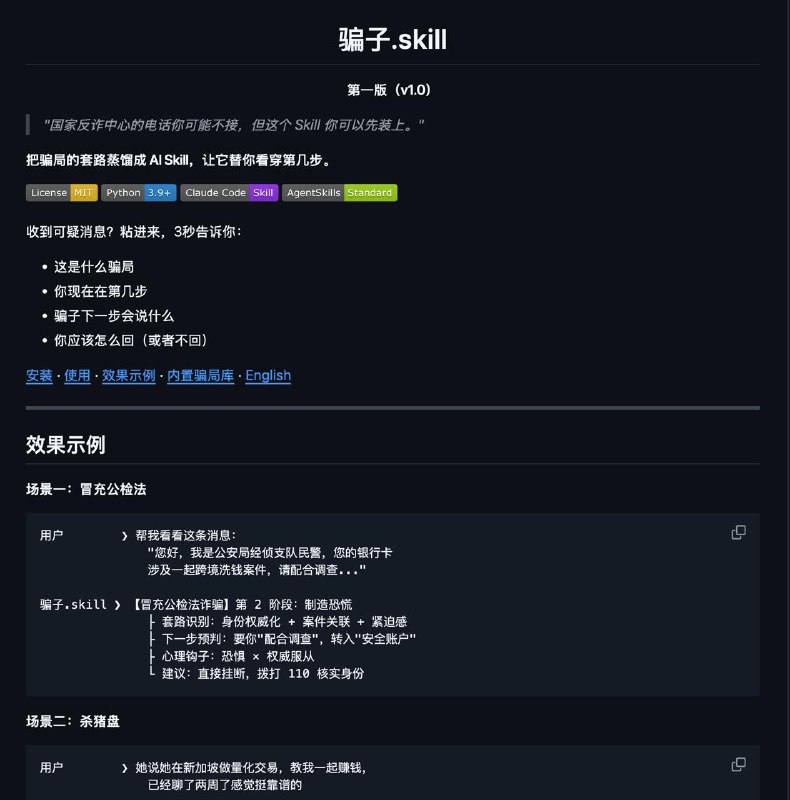The width and height of the screenshot is (790, 800).
Task: Open the Claude Code Skill badge
Action: (229, 192)
